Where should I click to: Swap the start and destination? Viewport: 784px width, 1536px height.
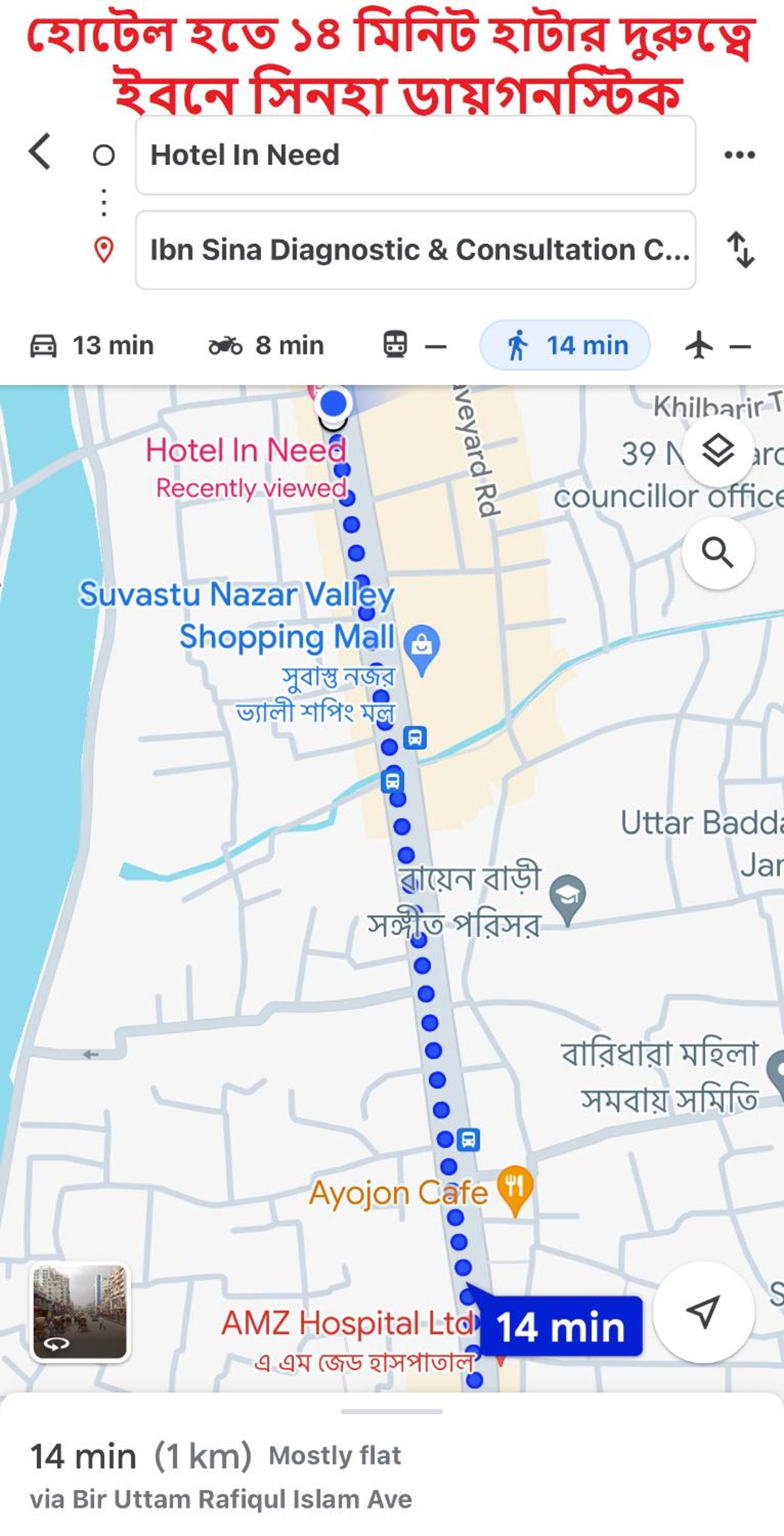pyautogui.click(x=740, y=249)
